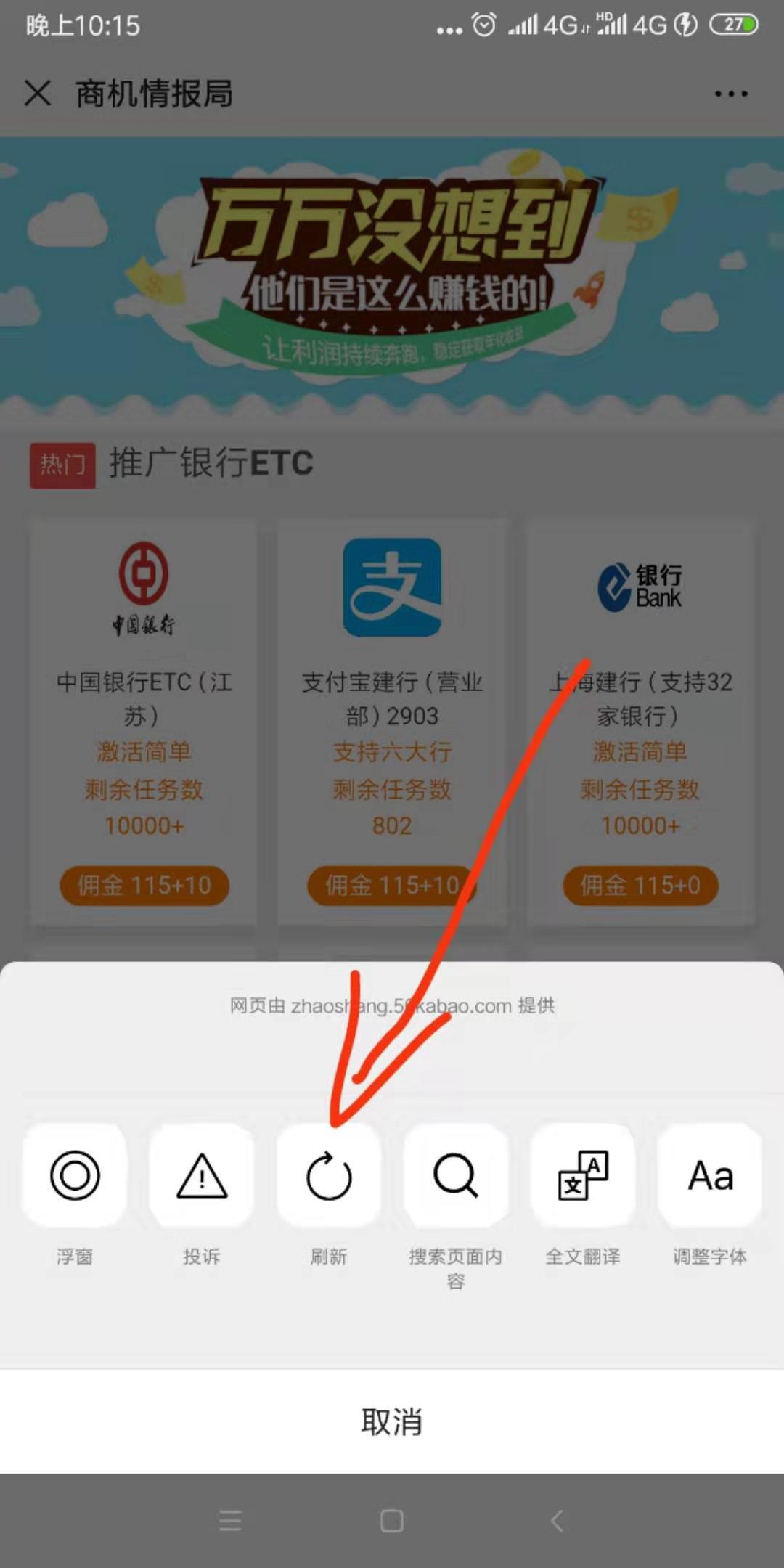Select 投诉 to report this page
This screenshot has height=1568, width=784.
click(202, 1175)
